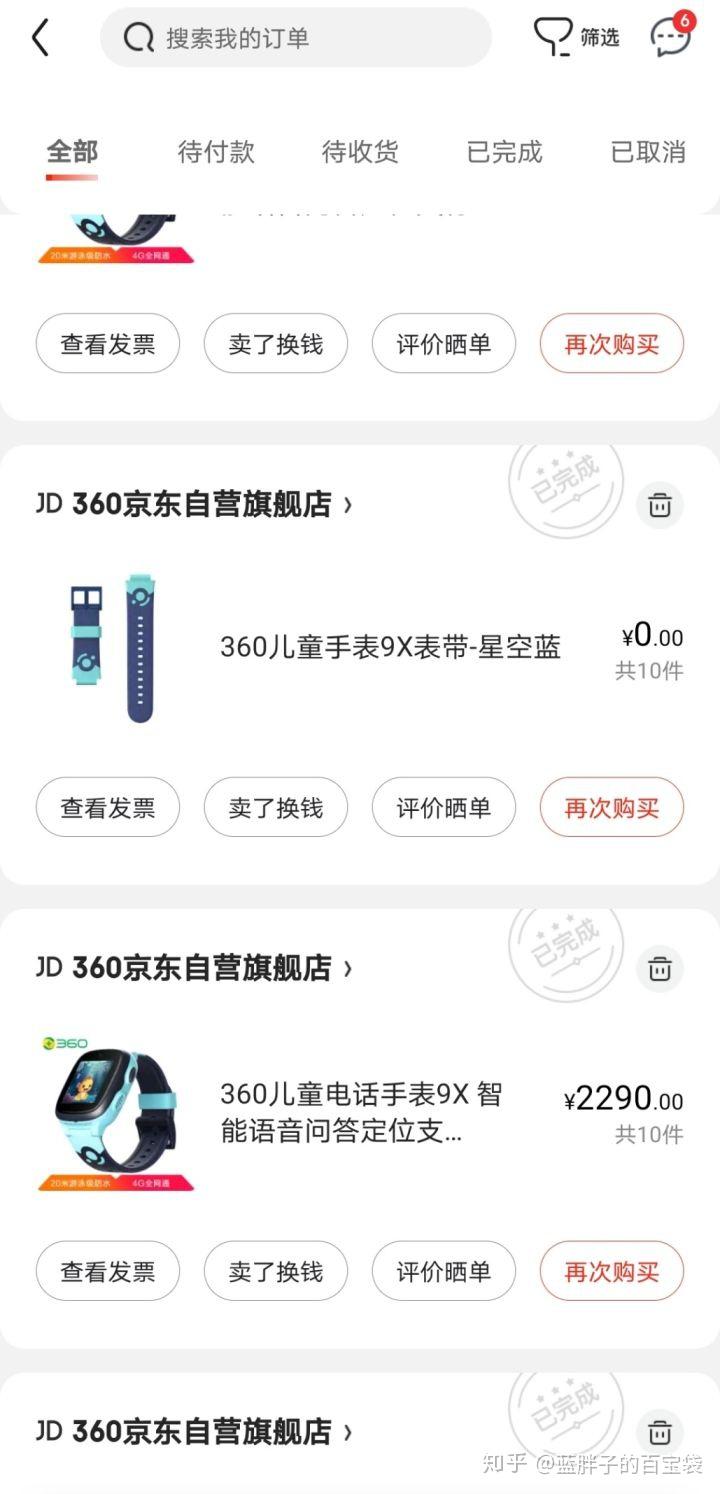Tap 查看发票 under the ¥2290 电话手表9X order
The width and height of the screenshot is (720, 1494).
108,1272
